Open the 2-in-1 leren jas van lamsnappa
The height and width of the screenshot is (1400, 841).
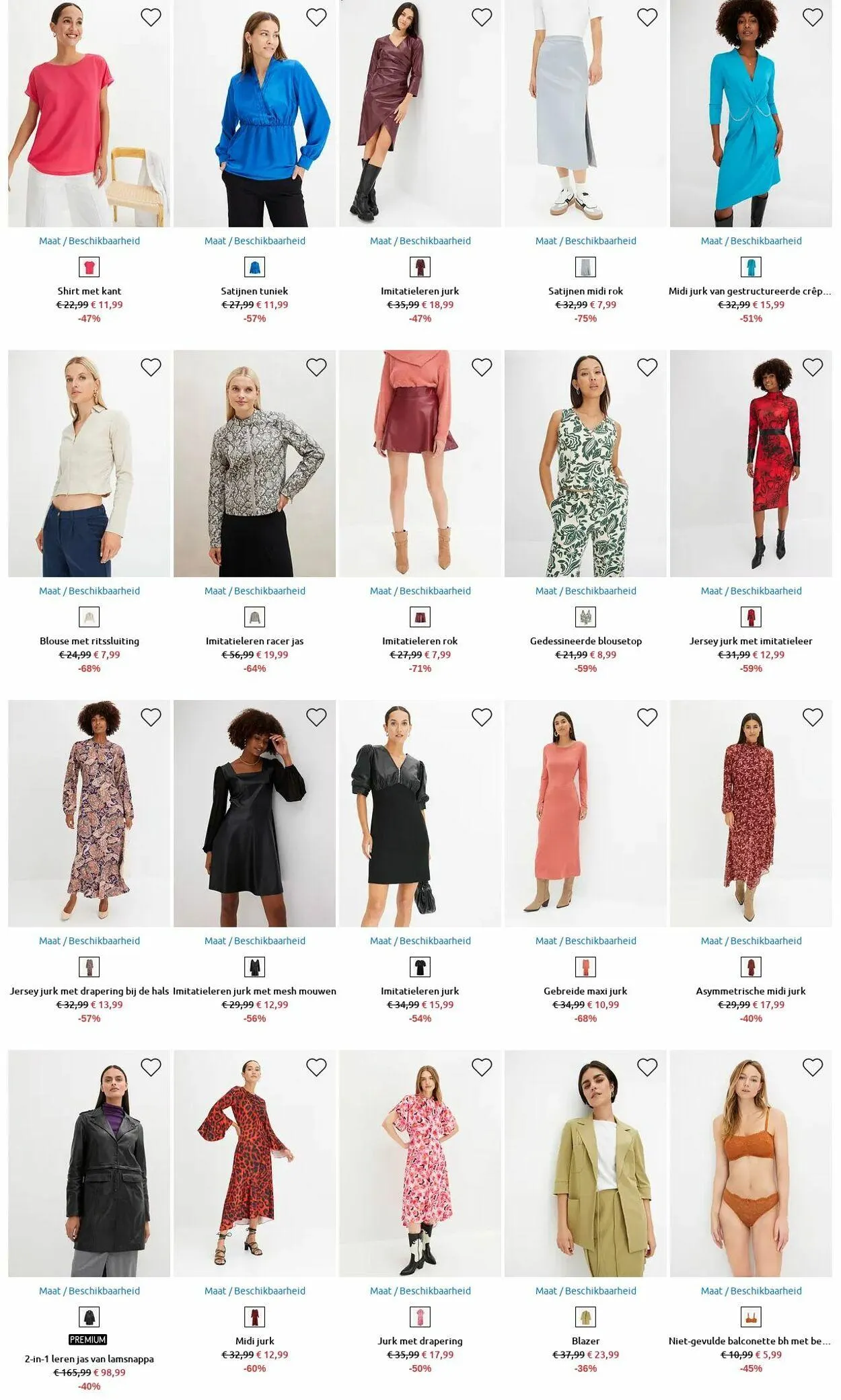click(x=89, y=1359)
